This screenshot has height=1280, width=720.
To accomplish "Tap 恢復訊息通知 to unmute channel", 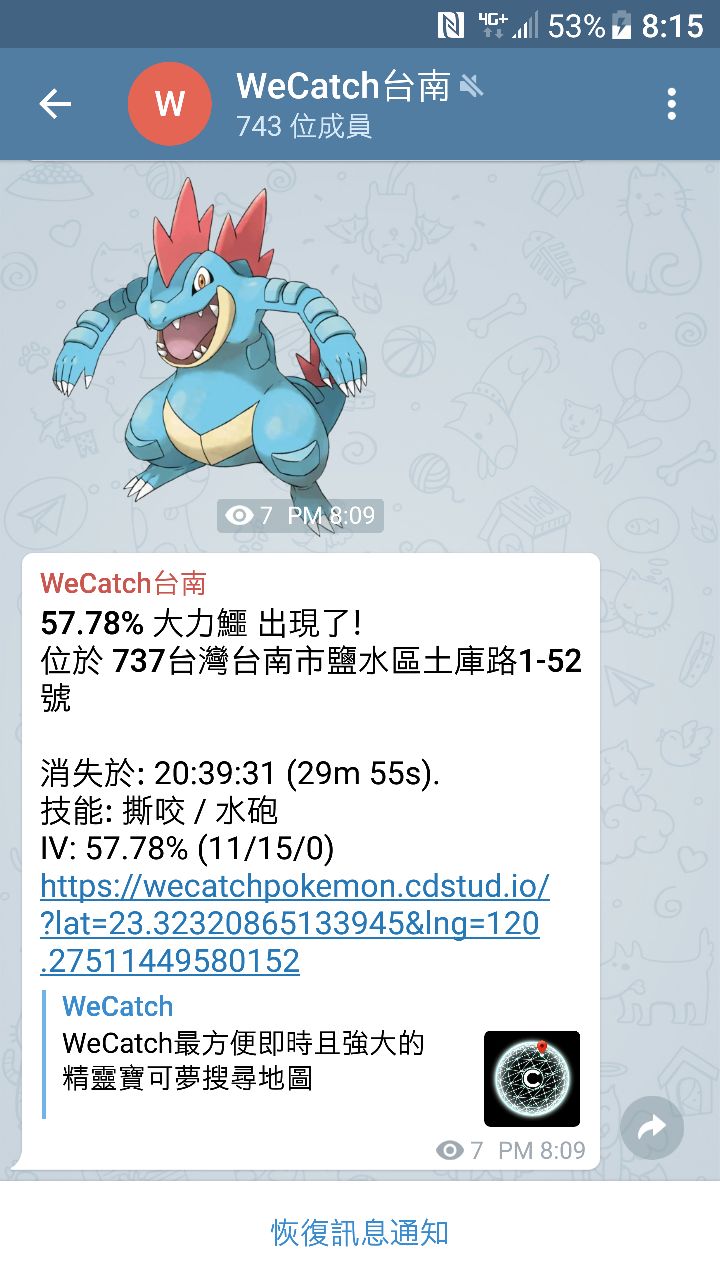I will 360,1232.
